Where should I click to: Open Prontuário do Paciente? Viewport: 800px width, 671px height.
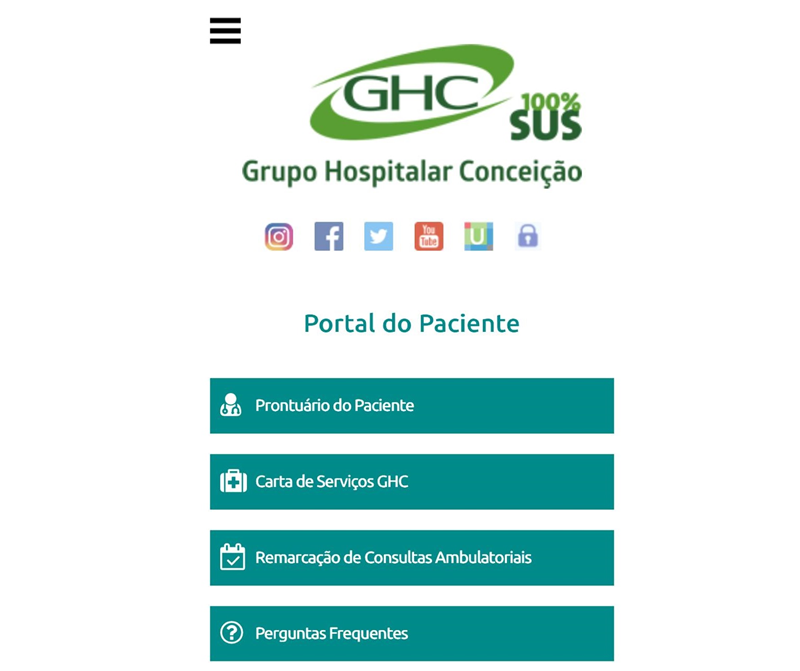[x=411, y=405]
